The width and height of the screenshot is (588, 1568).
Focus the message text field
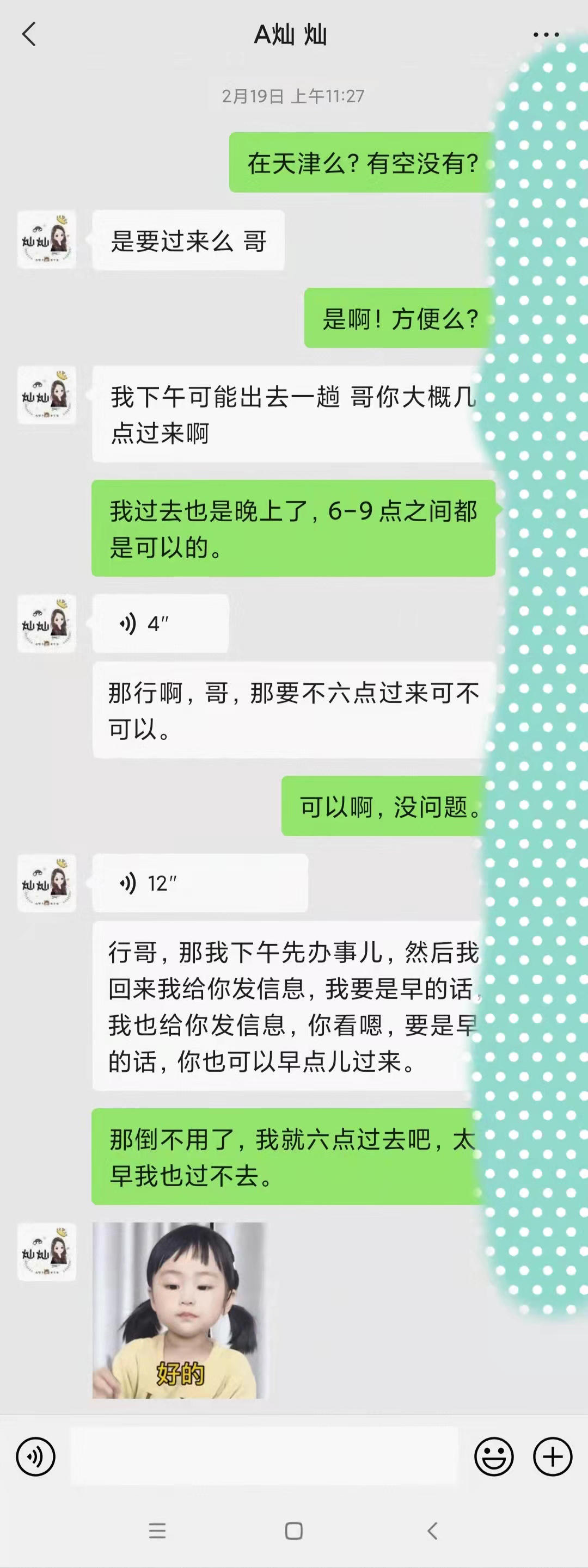(x=264, y=1456)
